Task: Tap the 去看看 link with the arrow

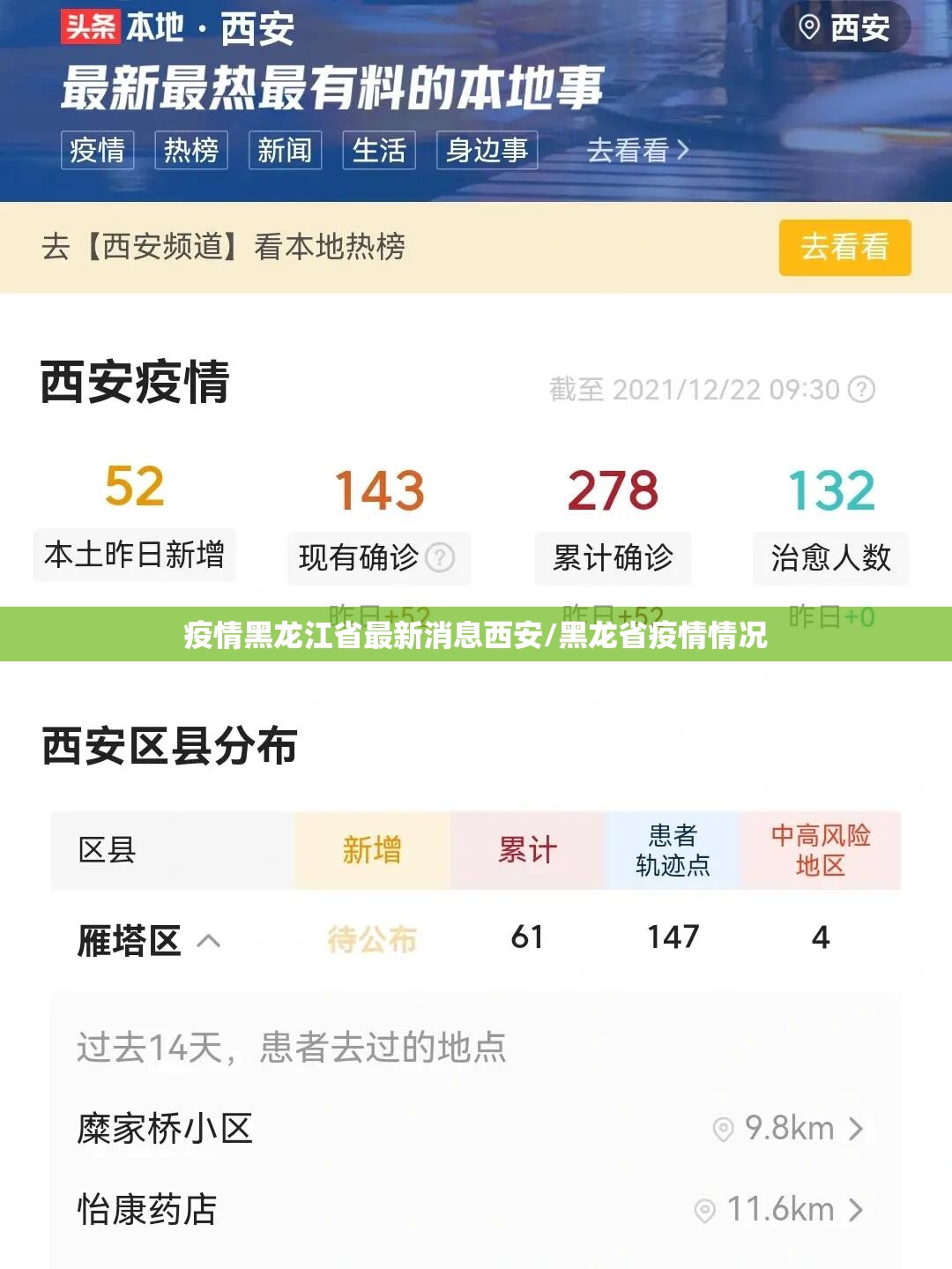Action: [x=637, y=151]
